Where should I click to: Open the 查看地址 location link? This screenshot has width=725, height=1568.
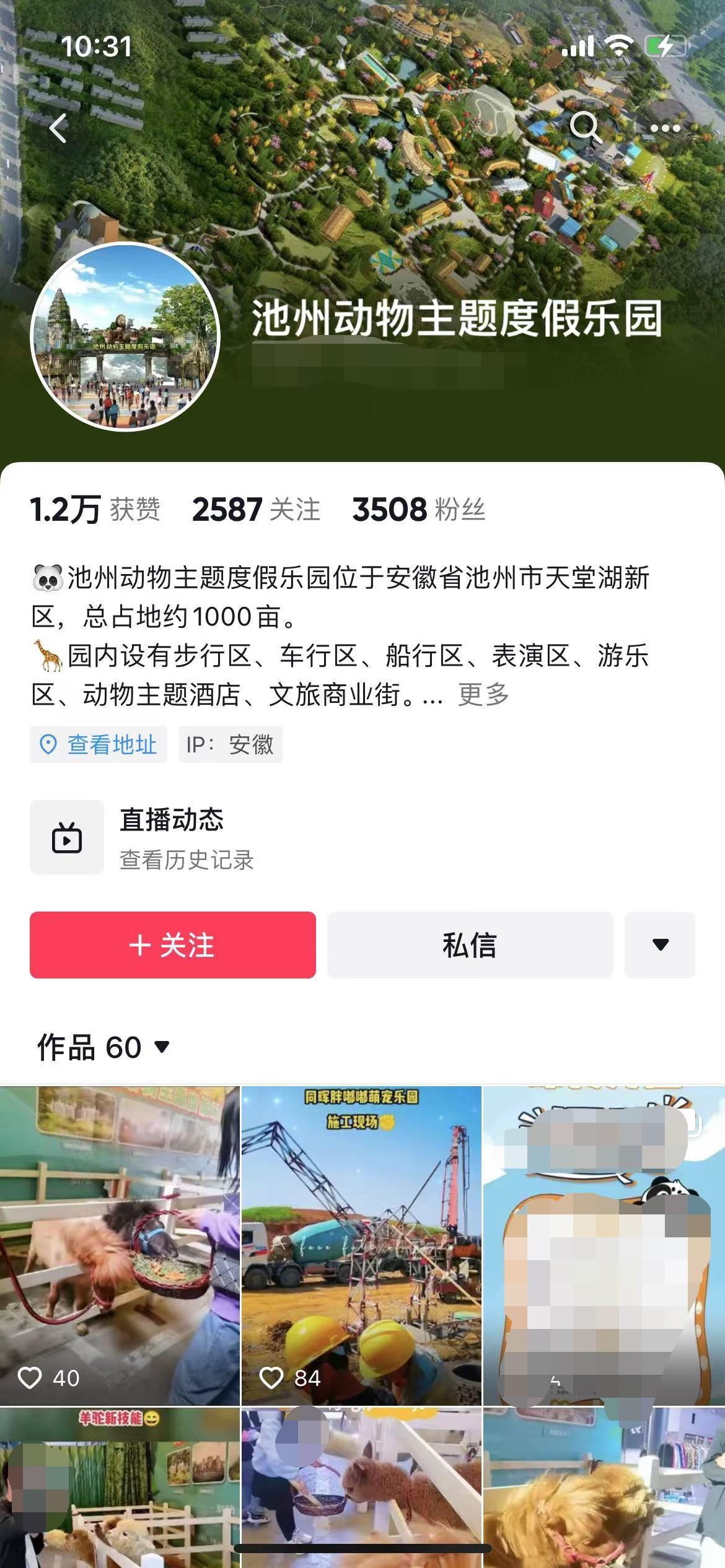(x=99, y=744)
